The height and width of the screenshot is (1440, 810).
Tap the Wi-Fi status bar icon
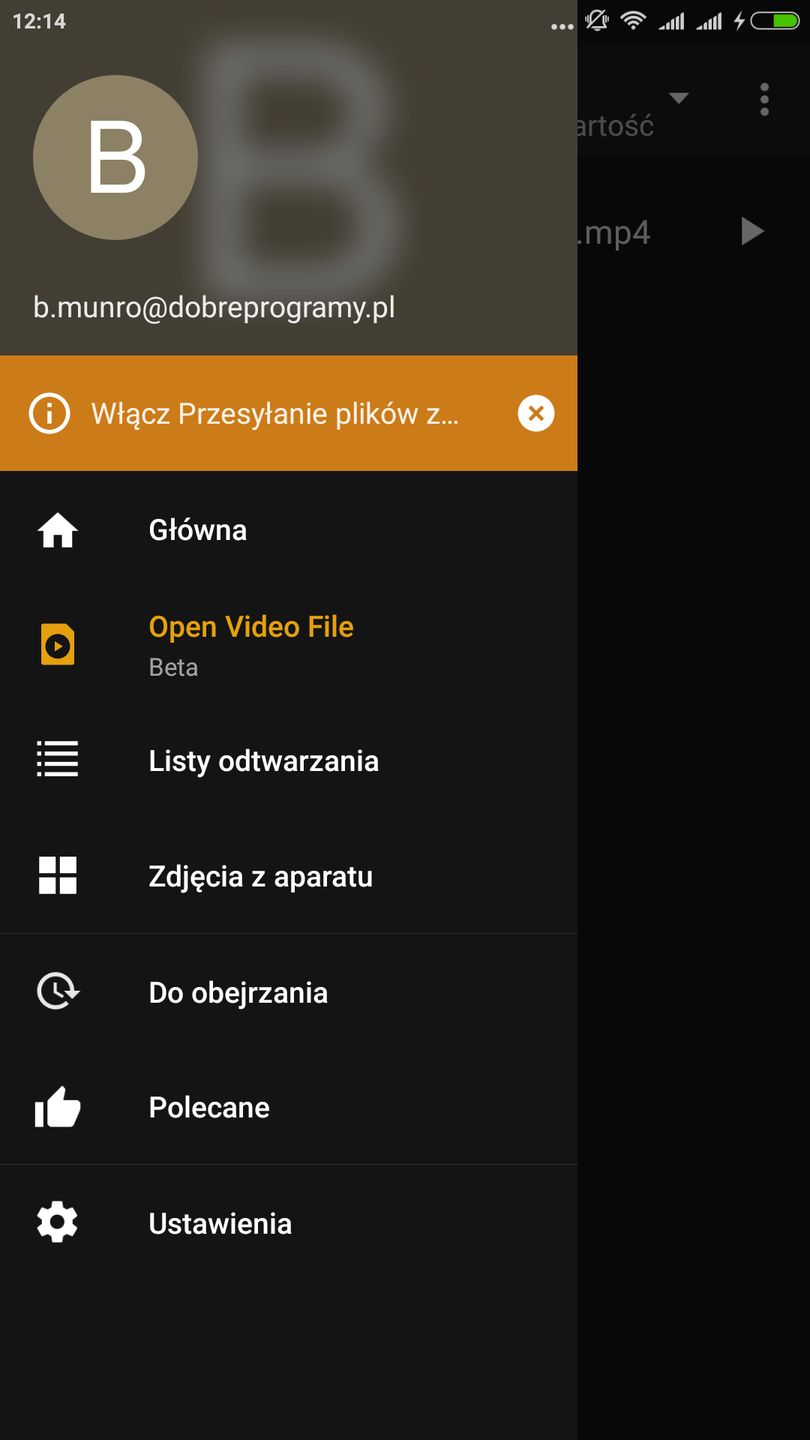(633, 19)
